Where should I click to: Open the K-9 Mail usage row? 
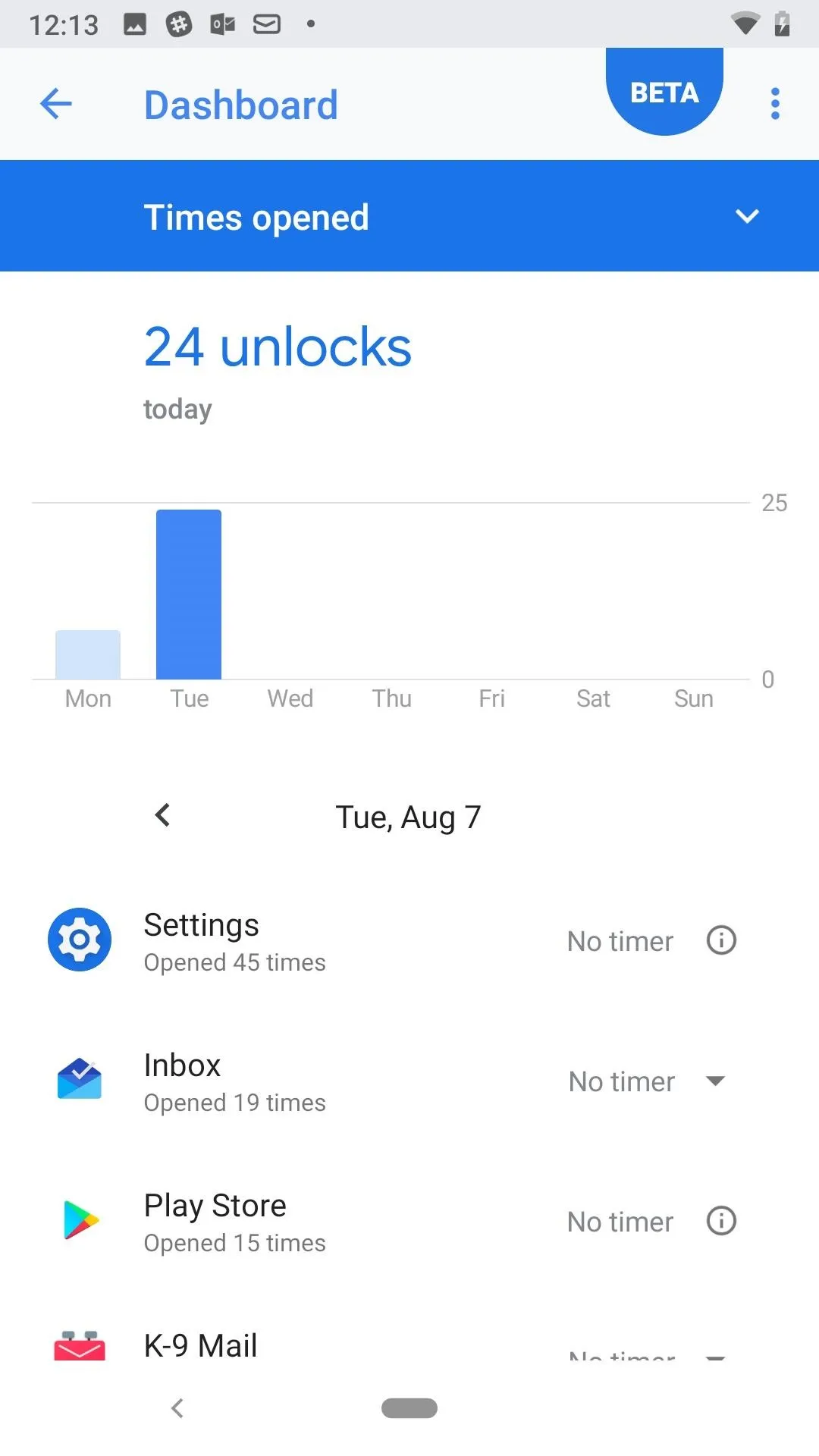(409, 1342)
